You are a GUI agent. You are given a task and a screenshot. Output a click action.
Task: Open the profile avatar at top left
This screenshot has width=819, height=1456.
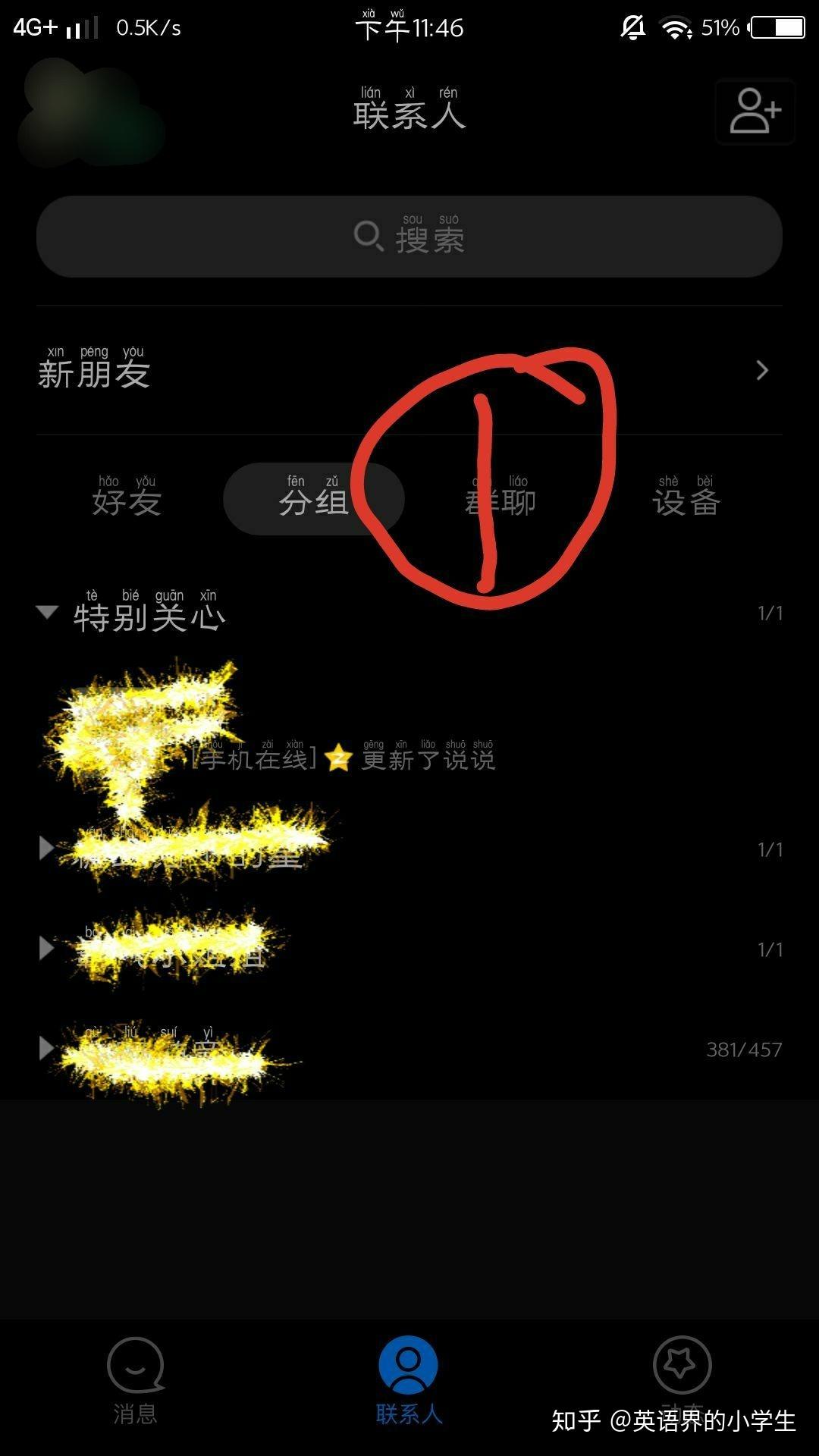point(91,114)
